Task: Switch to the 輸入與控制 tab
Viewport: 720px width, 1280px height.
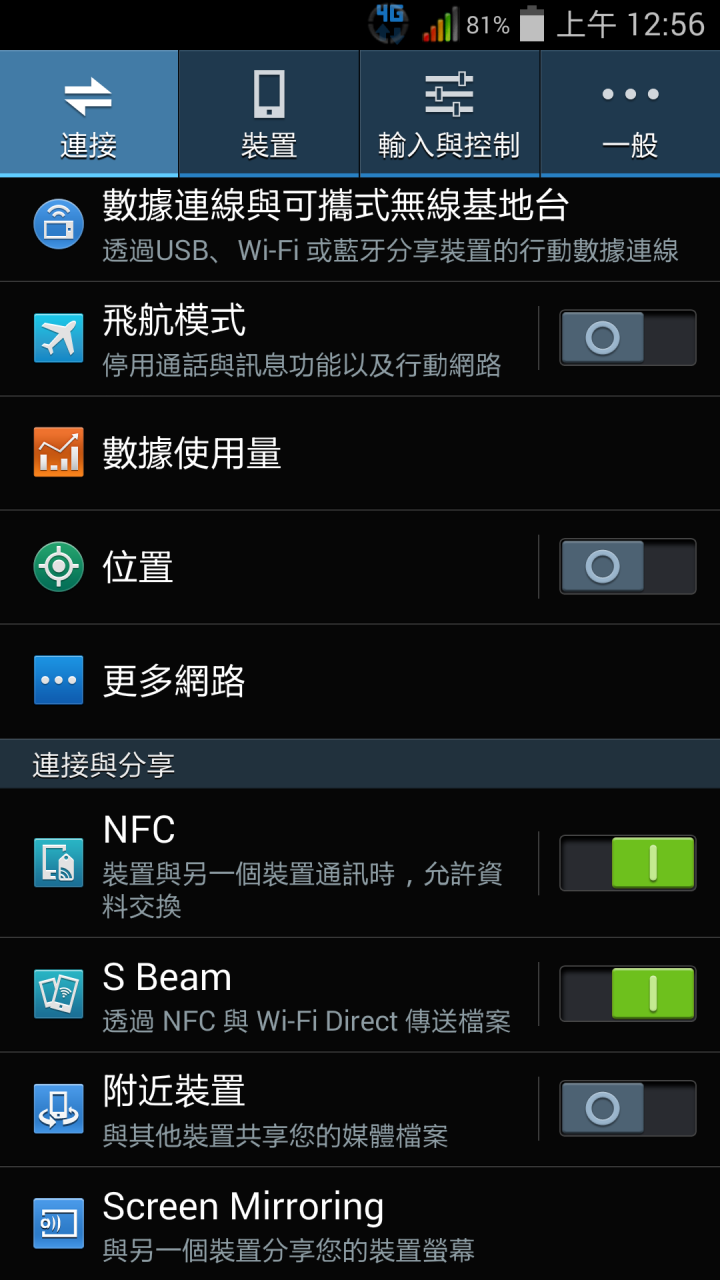Action: click(449, 114)
